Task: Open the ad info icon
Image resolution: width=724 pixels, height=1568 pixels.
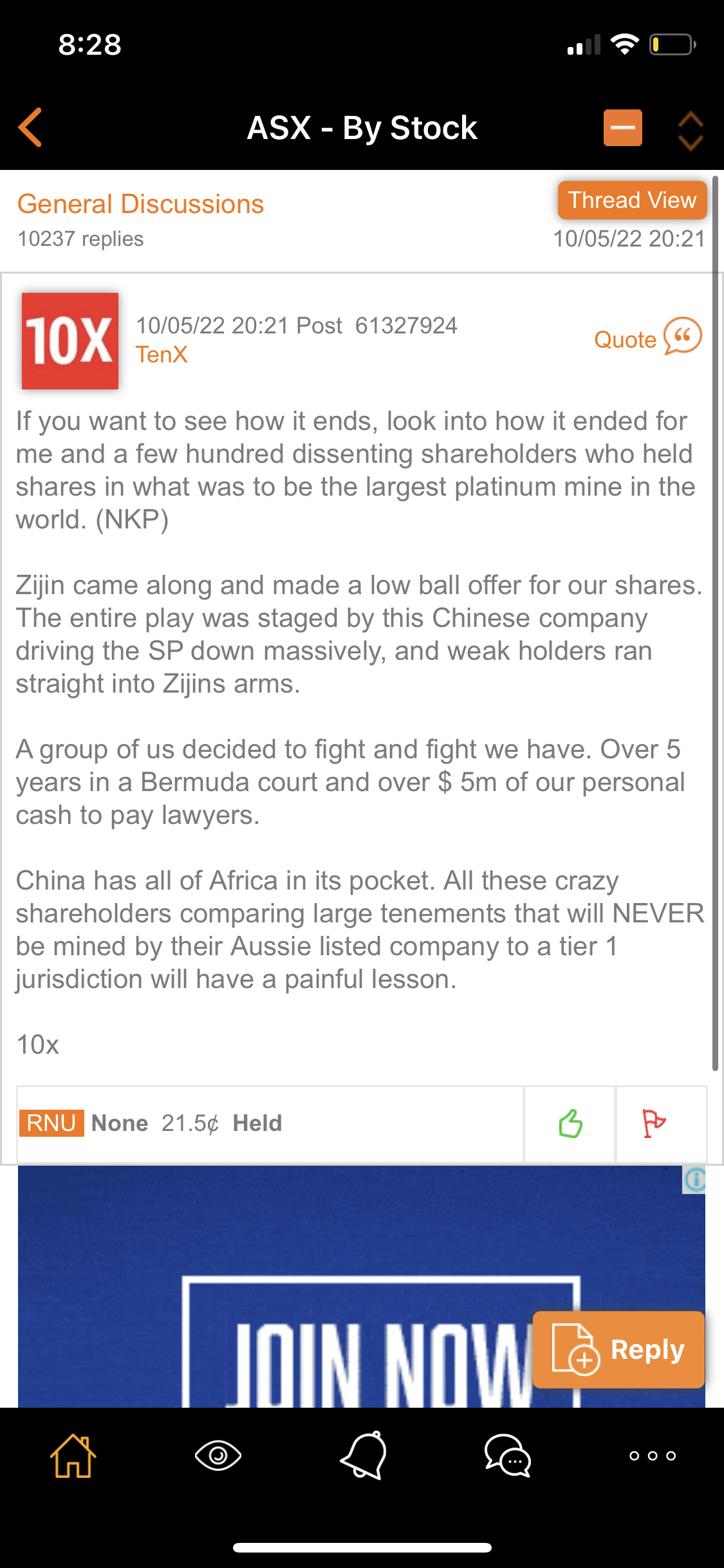Action: pos(694,1179)
